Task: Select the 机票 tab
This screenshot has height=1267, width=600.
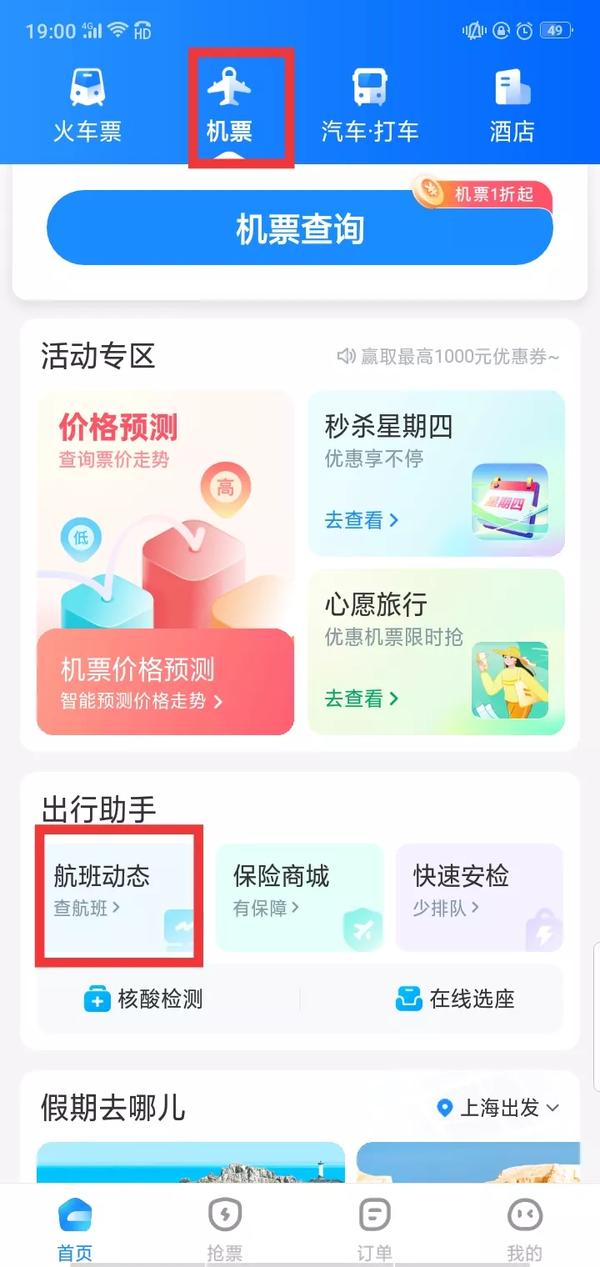Action: (x=229, y=106)
